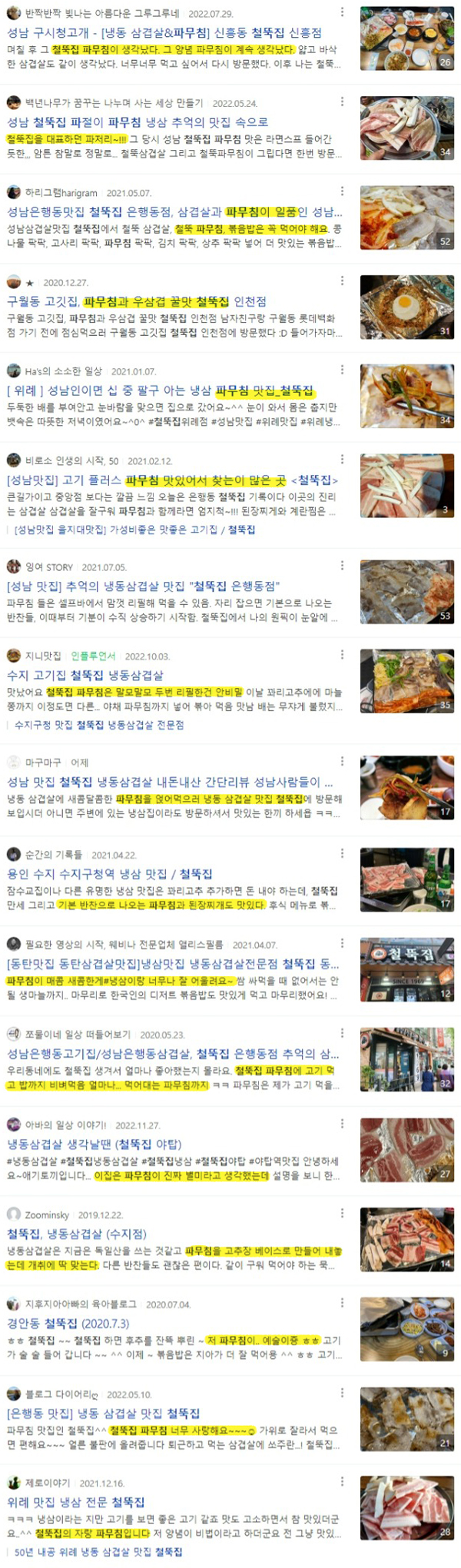The image size is (461, 1568).
Task: Open the '[위례] 성남인이면 십 중 팔구' post
Action: click(160, 390)
